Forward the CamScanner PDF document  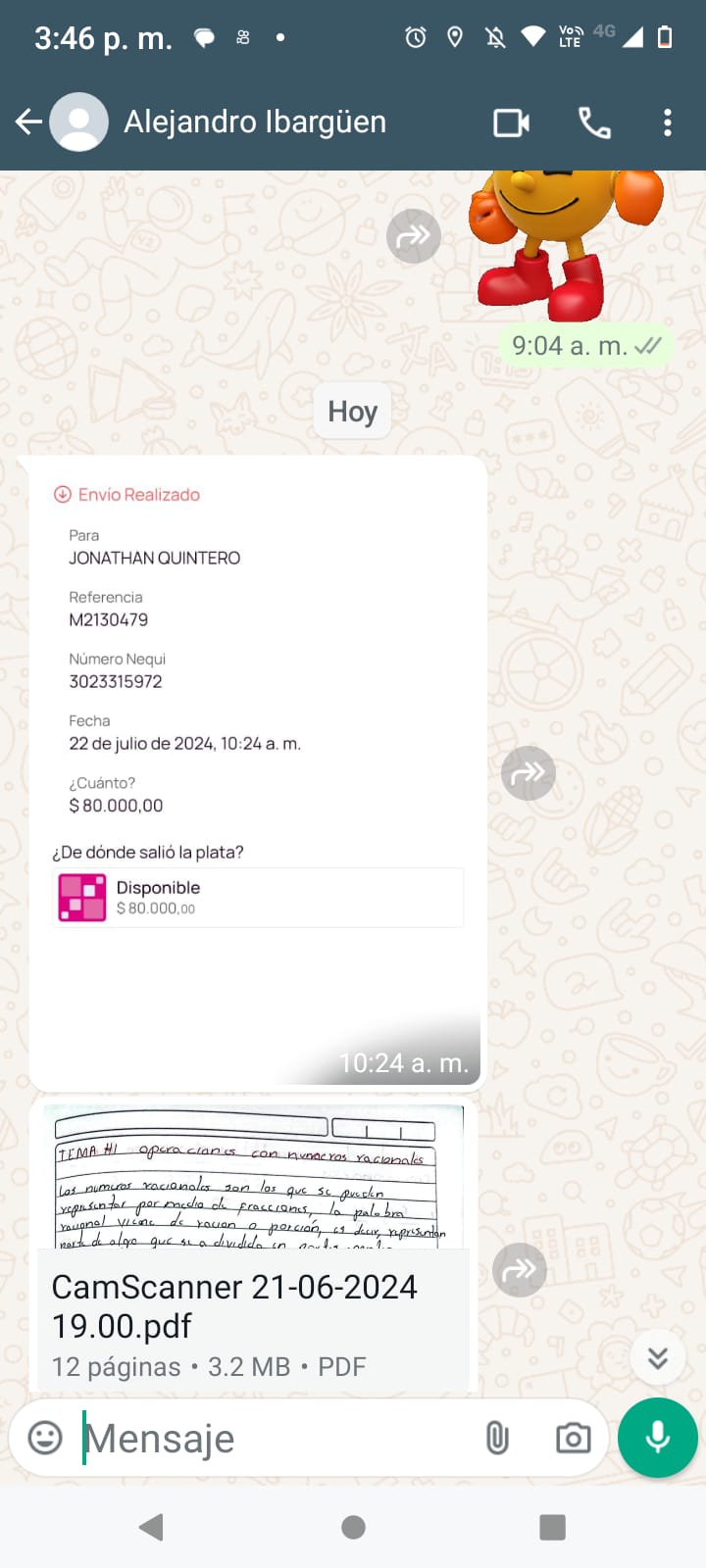519,1270
